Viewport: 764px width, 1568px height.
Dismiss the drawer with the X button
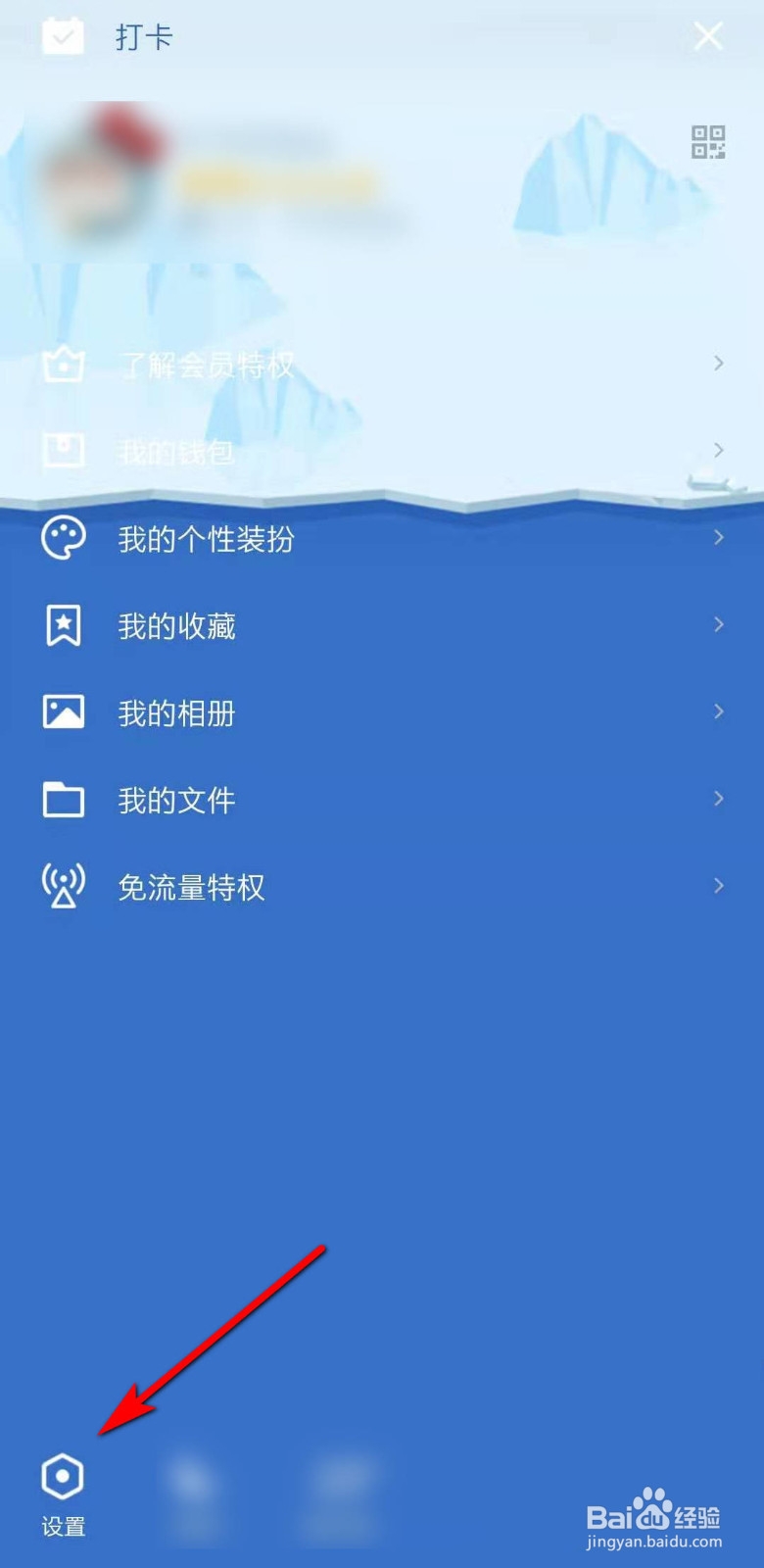(x=708, y=36)
